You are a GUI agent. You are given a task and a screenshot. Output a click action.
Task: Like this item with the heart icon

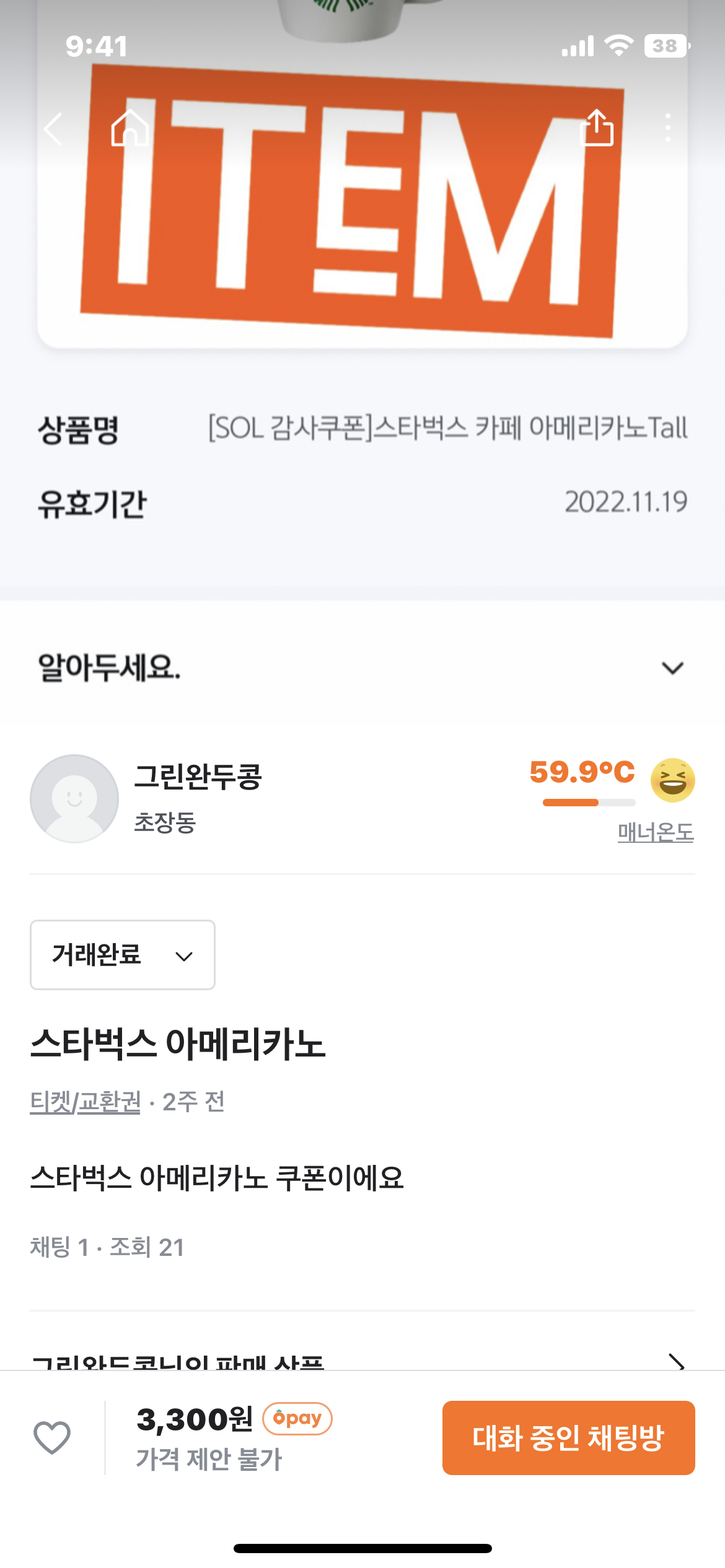(52, 1437)
